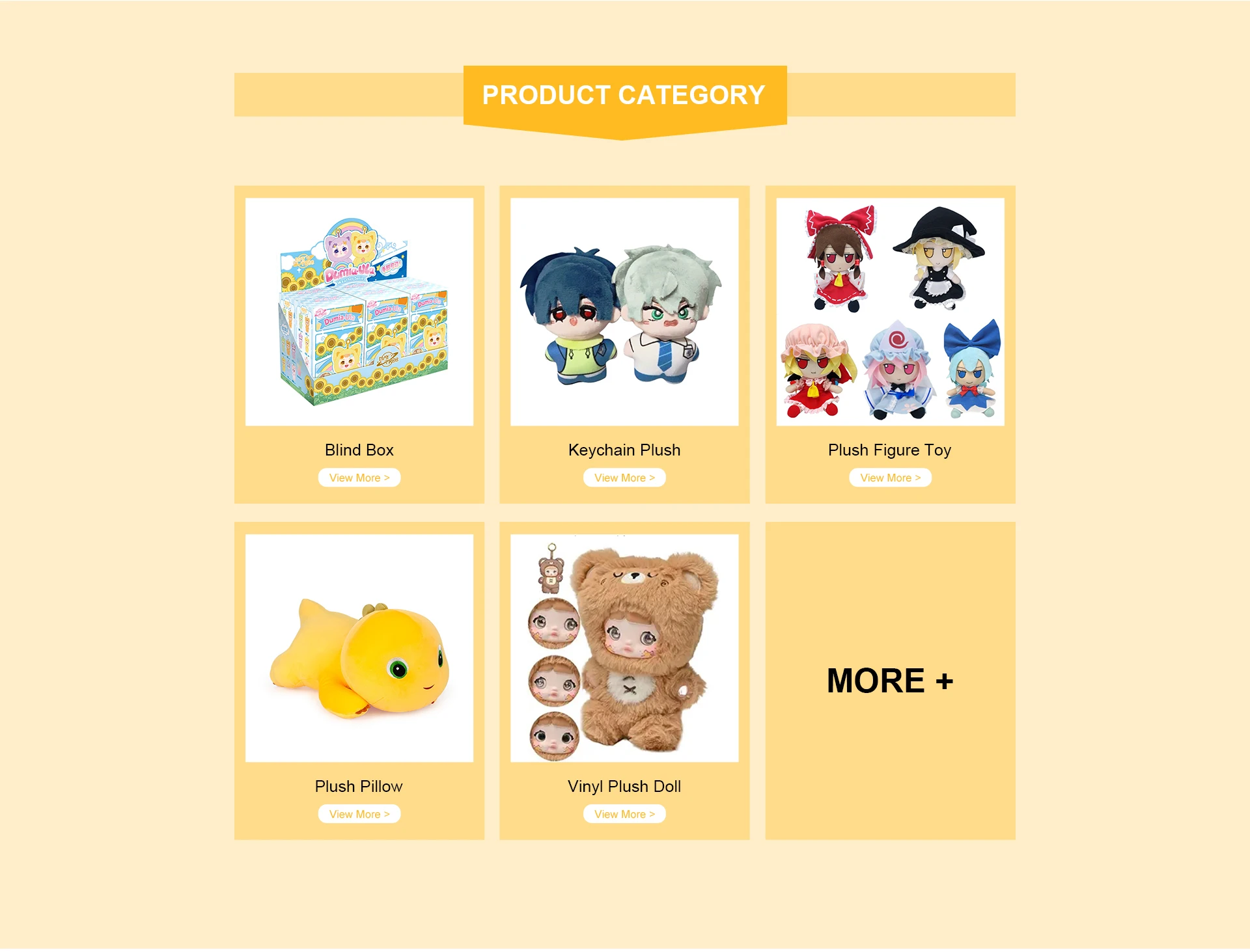Viewport: 1250px width, 952px height.
Task: Open the Plush Figure Toy product image
Action: point(890,312)
